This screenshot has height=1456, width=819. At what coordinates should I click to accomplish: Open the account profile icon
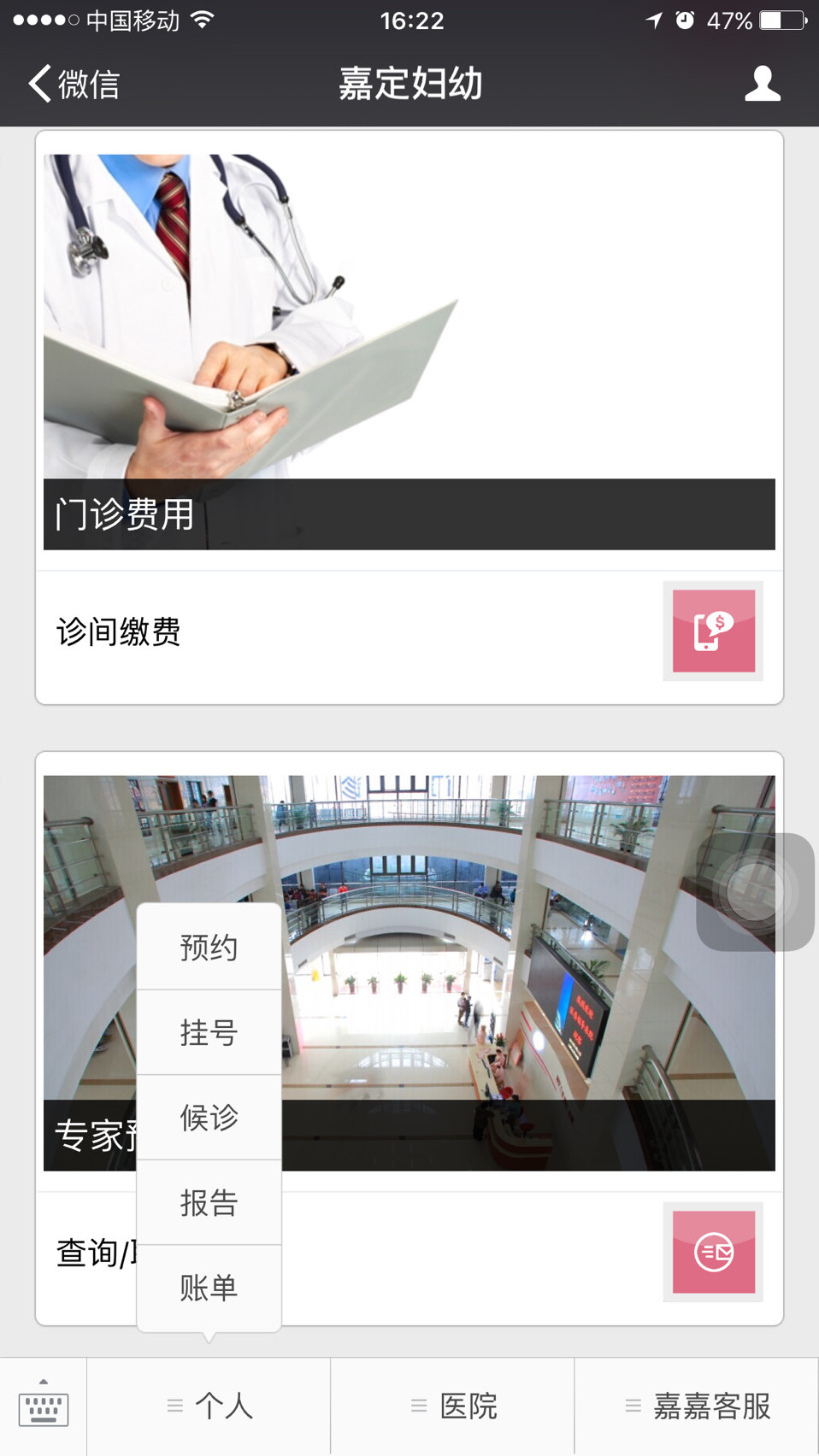pyautogui.click(x=762, y=84)
